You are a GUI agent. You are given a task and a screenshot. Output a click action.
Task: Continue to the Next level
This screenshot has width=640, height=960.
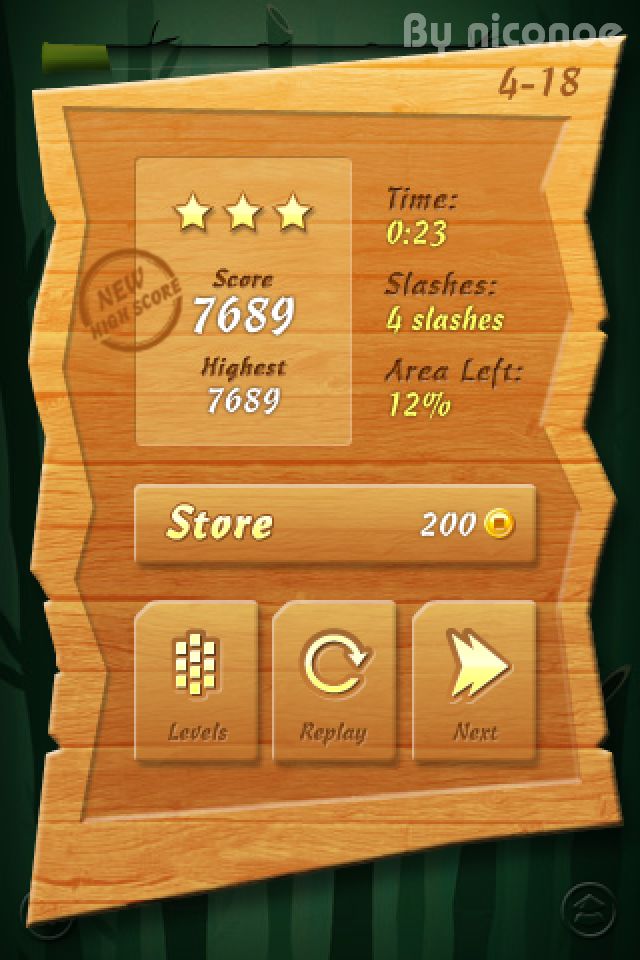point(474,682)
